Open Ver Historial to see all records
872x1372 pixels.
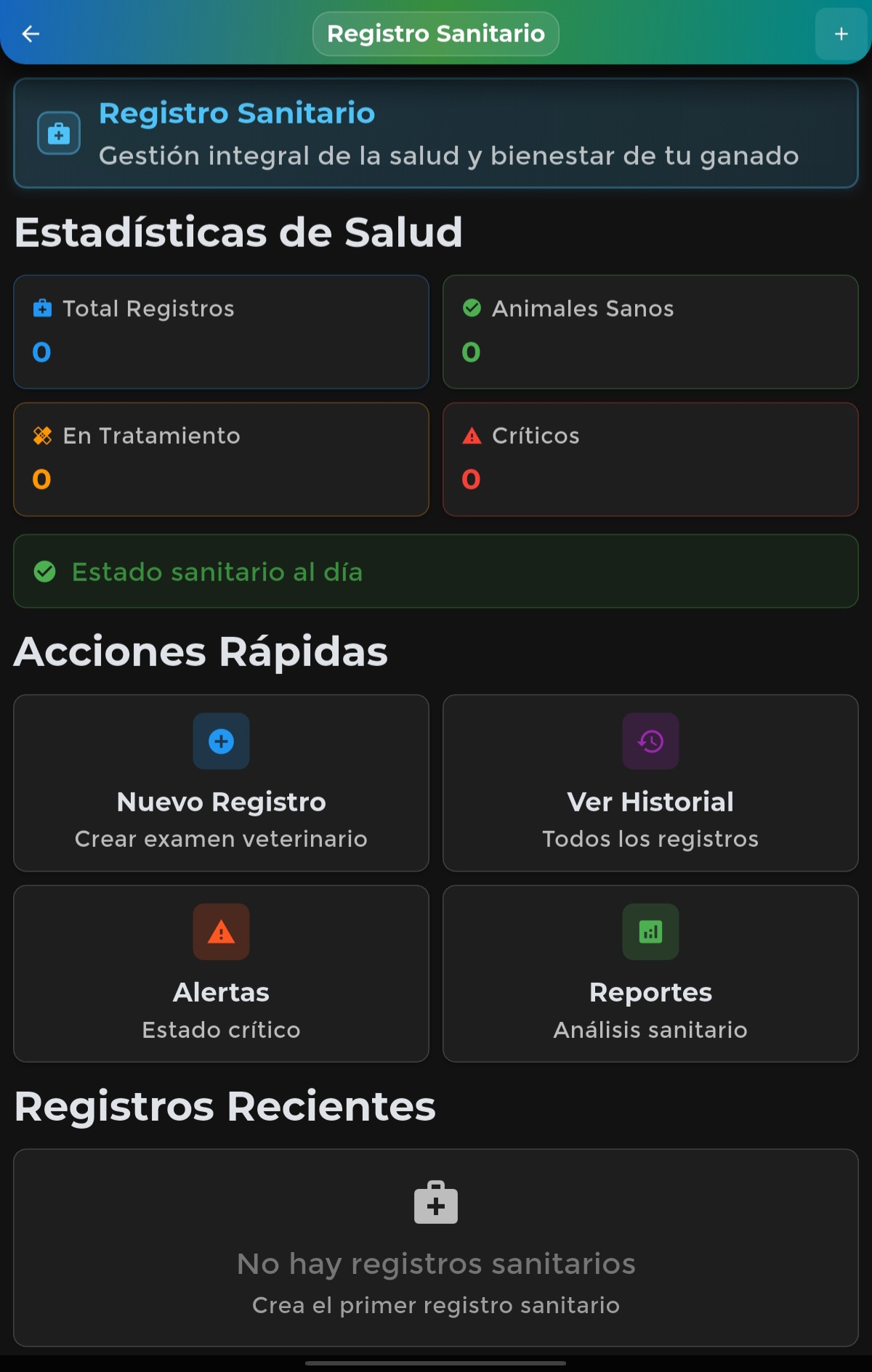pos(650,783)
